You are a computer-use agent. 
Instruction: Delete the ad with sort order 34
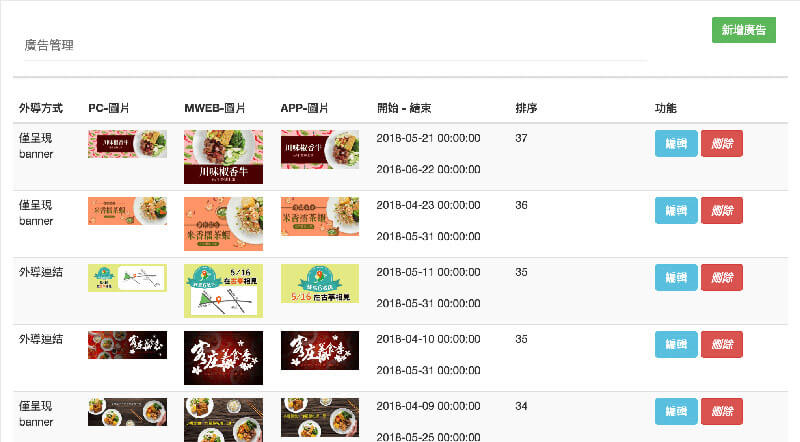[722, 411]
